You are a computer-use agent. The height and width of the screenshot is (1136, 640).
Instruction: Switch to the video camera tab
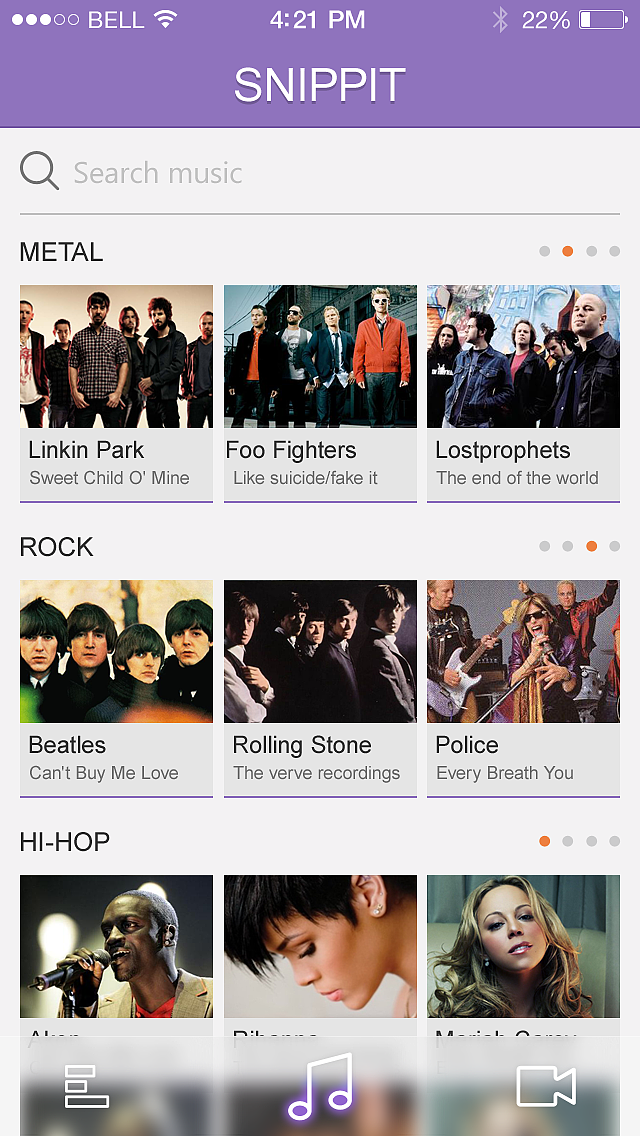click(x=545, y=1086)
